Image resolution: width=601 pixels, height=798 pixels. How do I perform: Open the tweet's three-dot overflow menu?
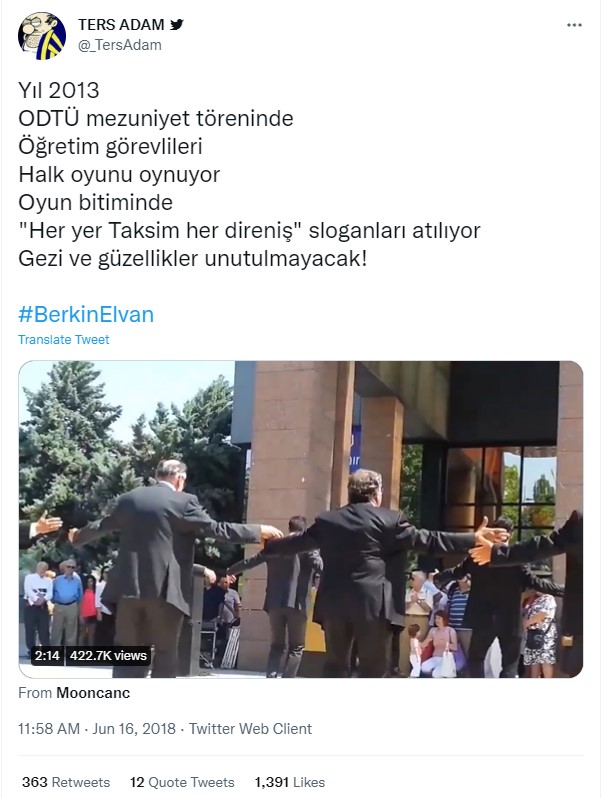point(573,25)
